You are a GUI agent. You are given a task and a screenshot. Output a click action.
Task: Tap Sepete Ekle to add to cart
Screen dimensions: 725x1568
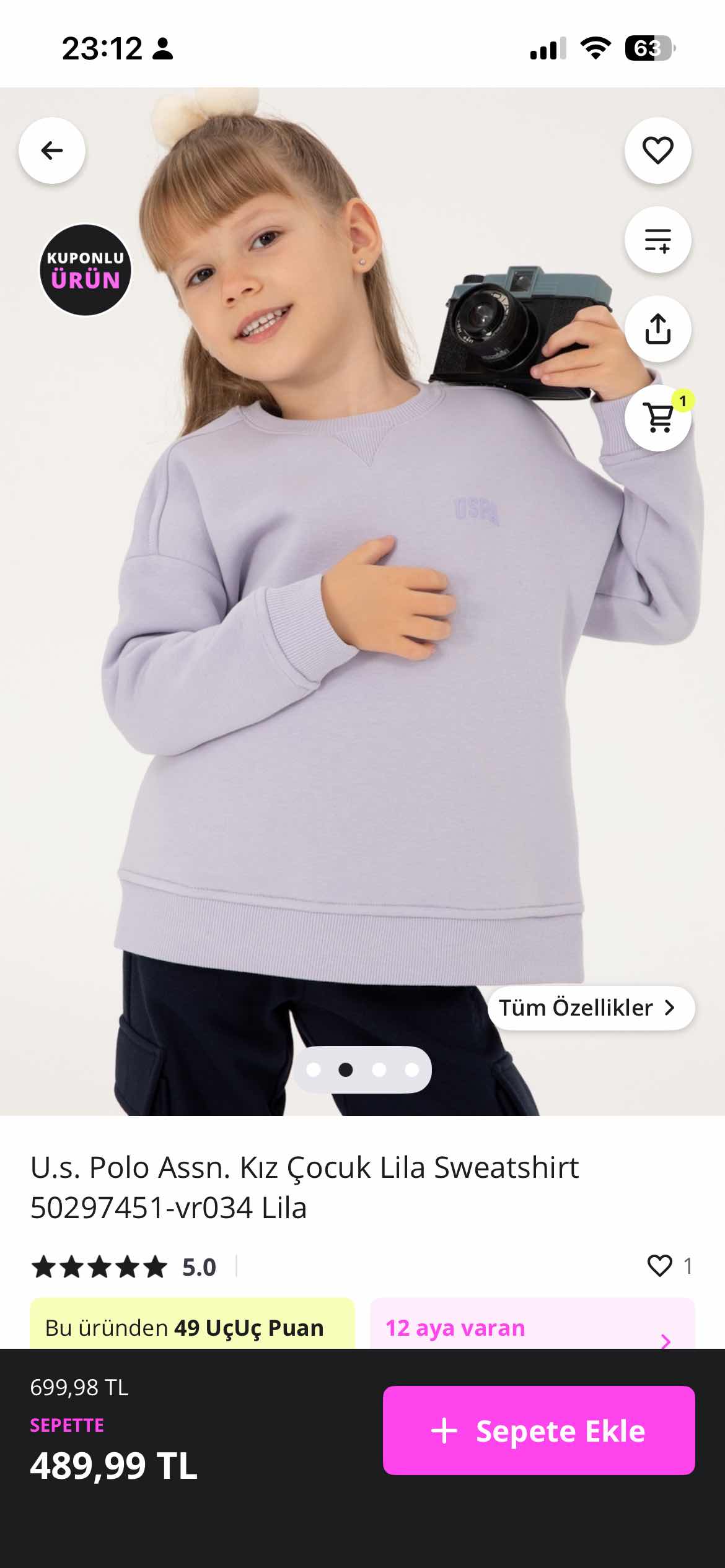[538, 1431]
